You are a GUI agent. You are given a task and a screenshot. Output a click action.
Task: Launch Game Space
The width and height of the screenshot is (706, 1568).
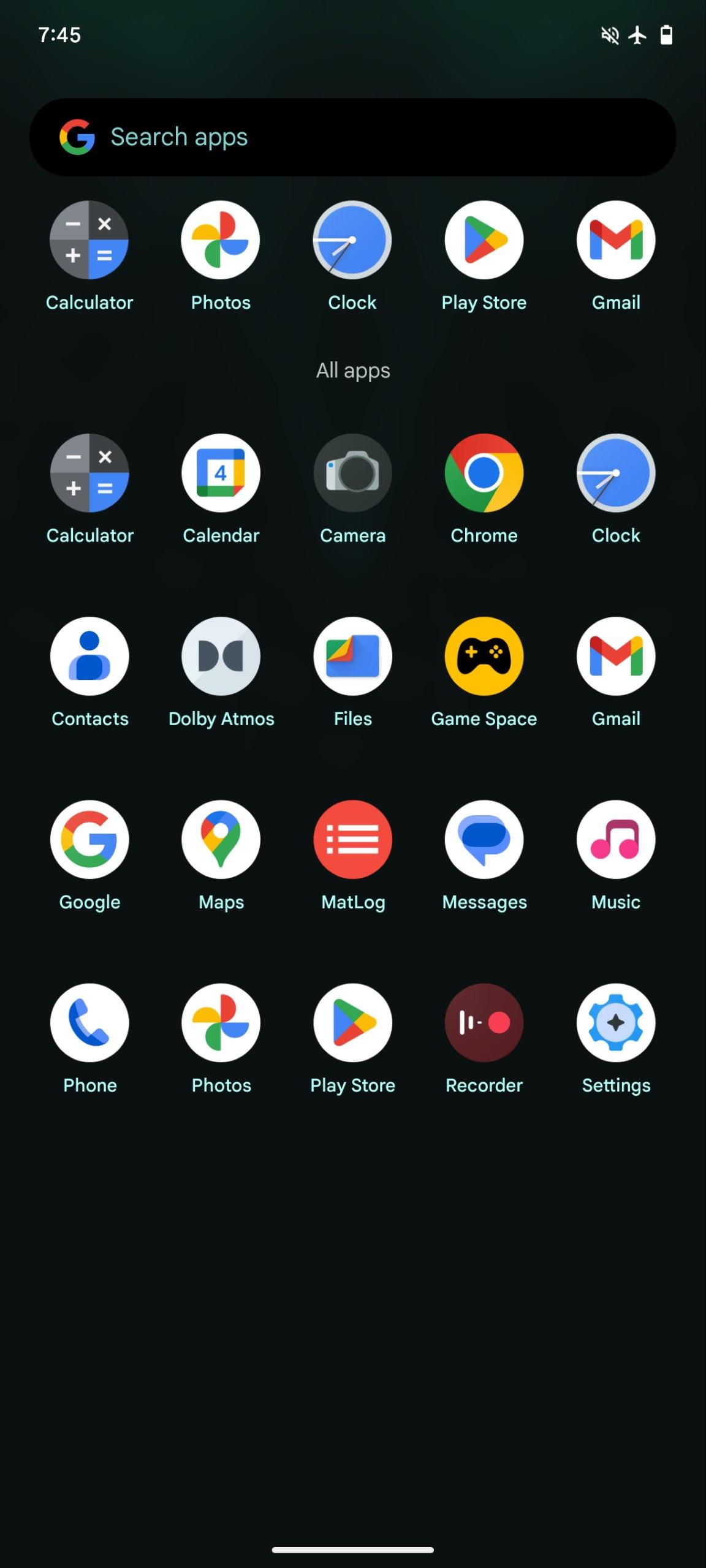pyautogui.click(x=484, y=656)
